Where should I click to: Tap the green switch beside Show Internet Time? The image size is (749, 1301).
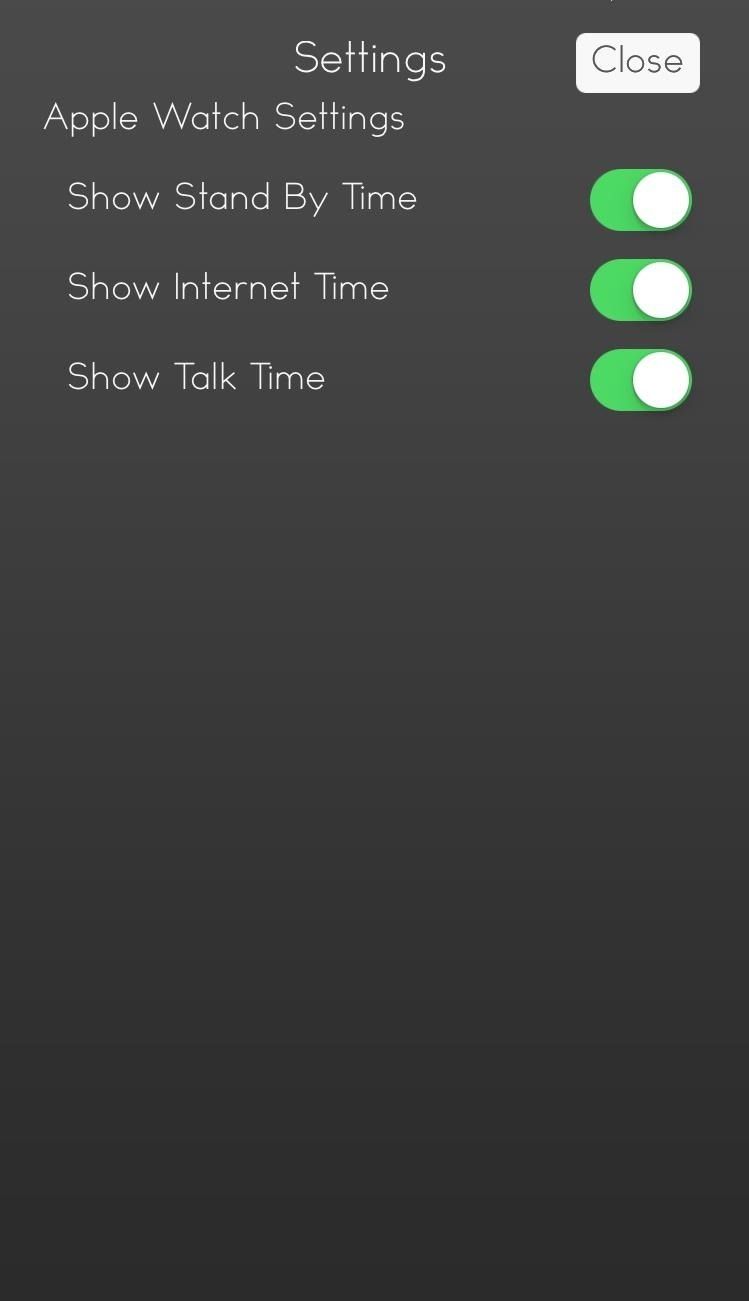[x=640, y=290]
